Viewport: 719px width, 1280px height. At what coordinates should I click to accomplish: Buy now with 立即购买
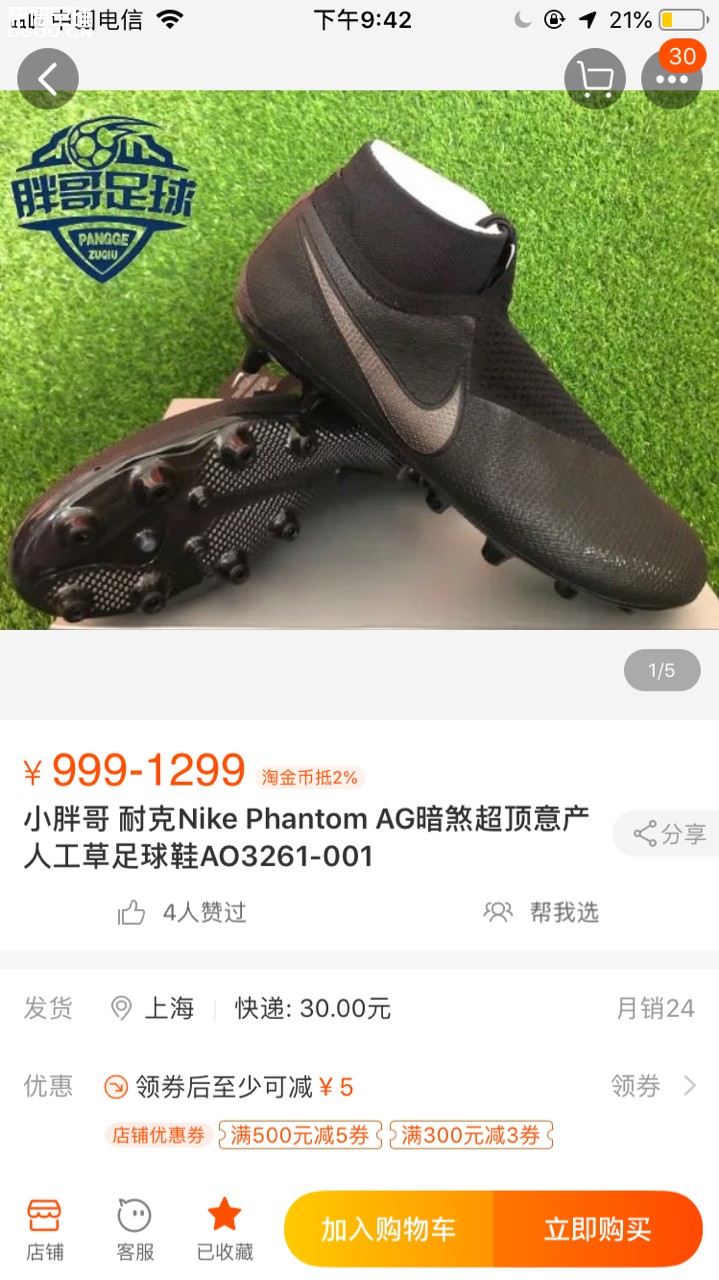tap(597, 1229)
